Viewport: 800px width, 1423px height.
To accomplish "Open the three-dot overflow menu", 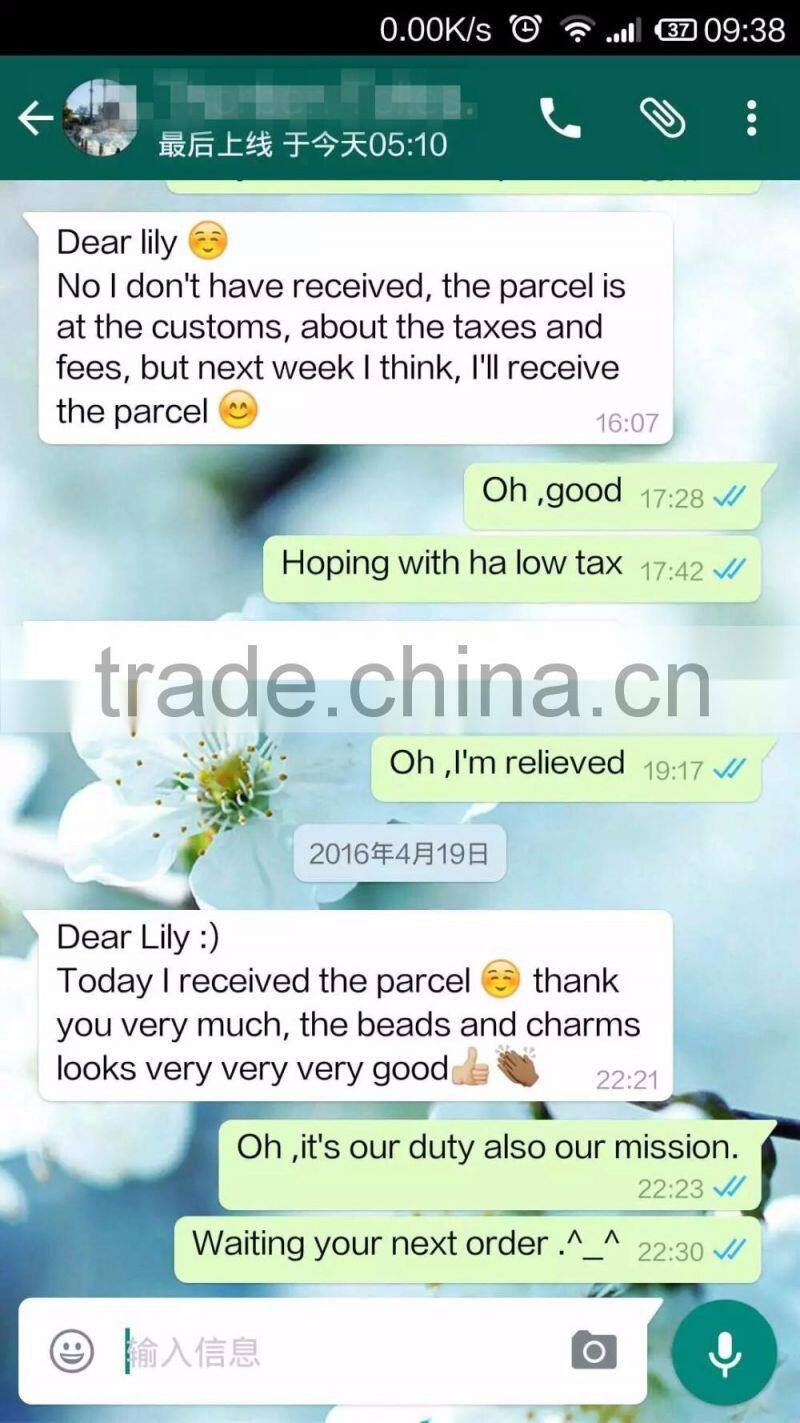I will [752, 118].
